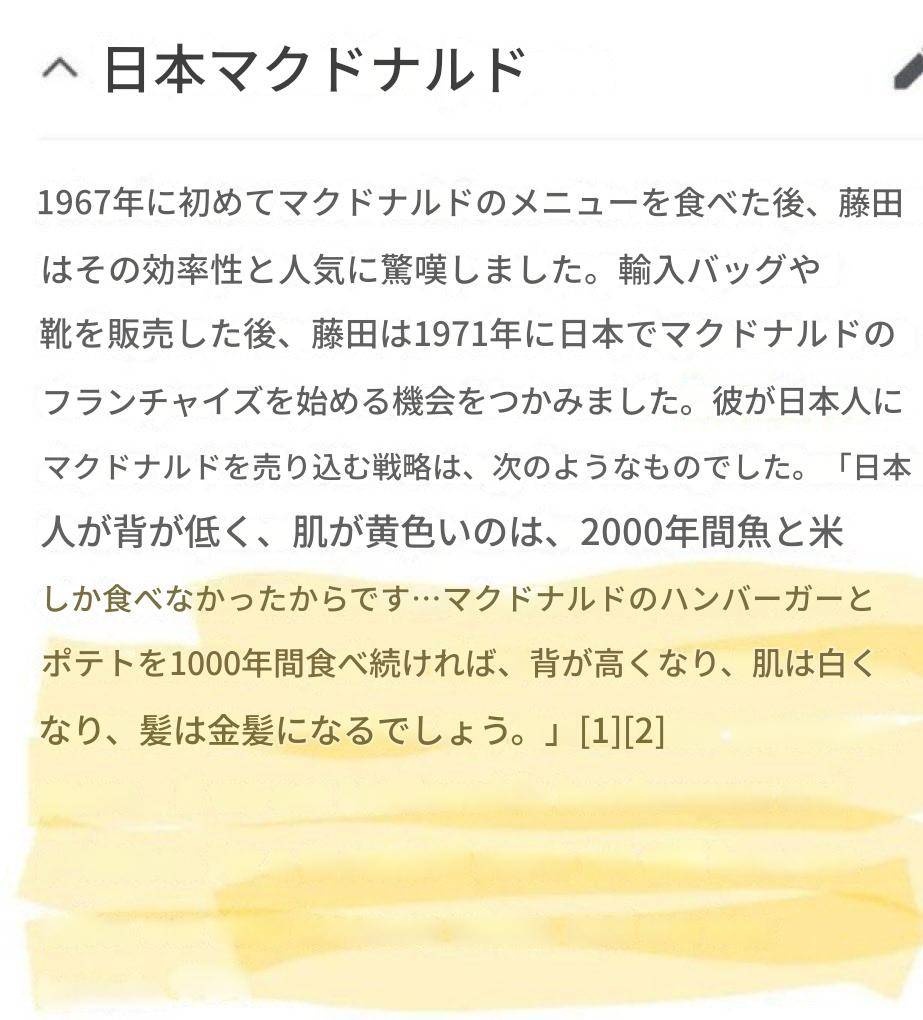Screen dimensions: 923x1020
Task: Edit the 日本マクドナルド section with the pencil
Action: pos(908,72)
